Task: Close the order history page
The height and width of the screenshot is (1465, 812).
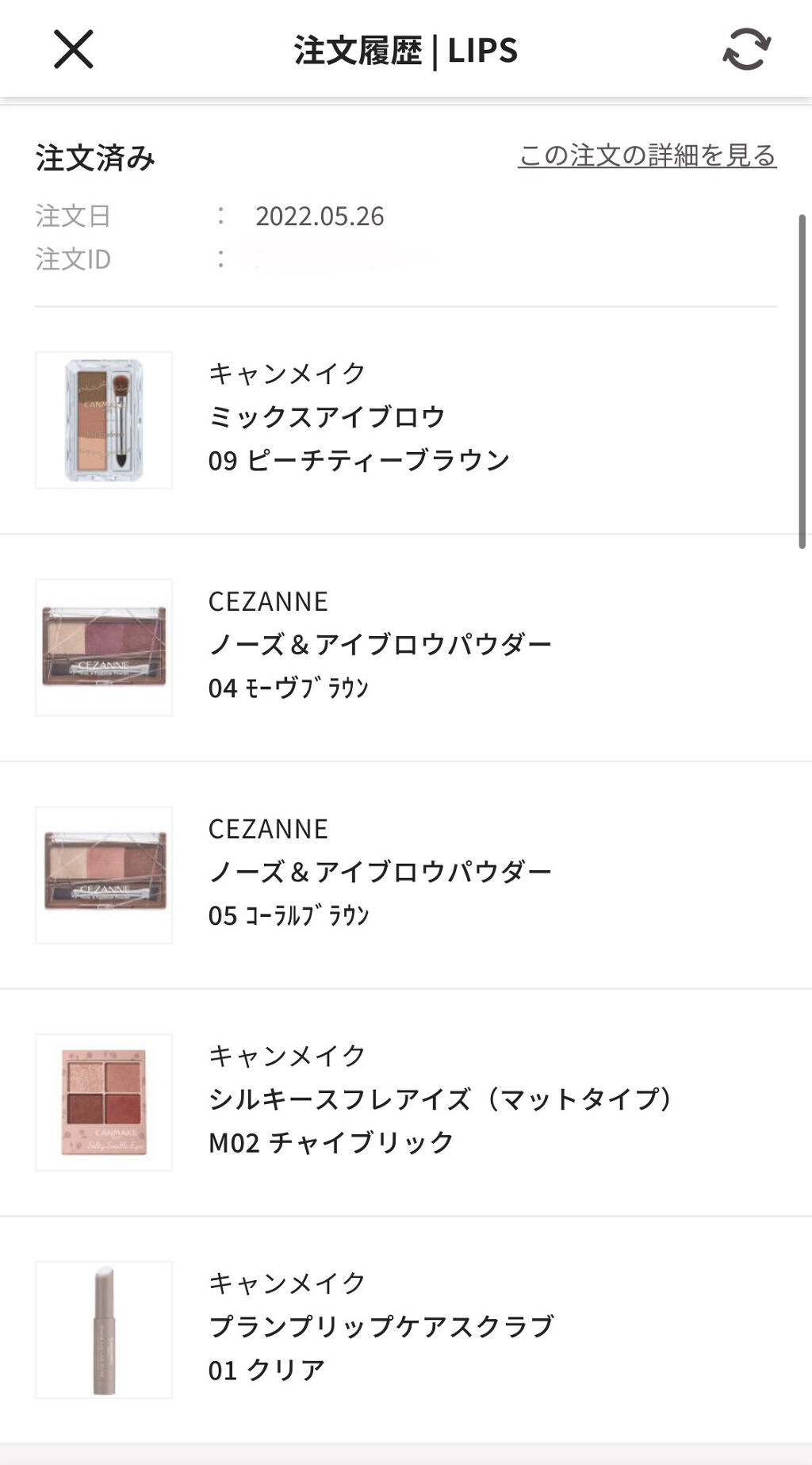Action: pyautogui.click(x=73, y=49)
